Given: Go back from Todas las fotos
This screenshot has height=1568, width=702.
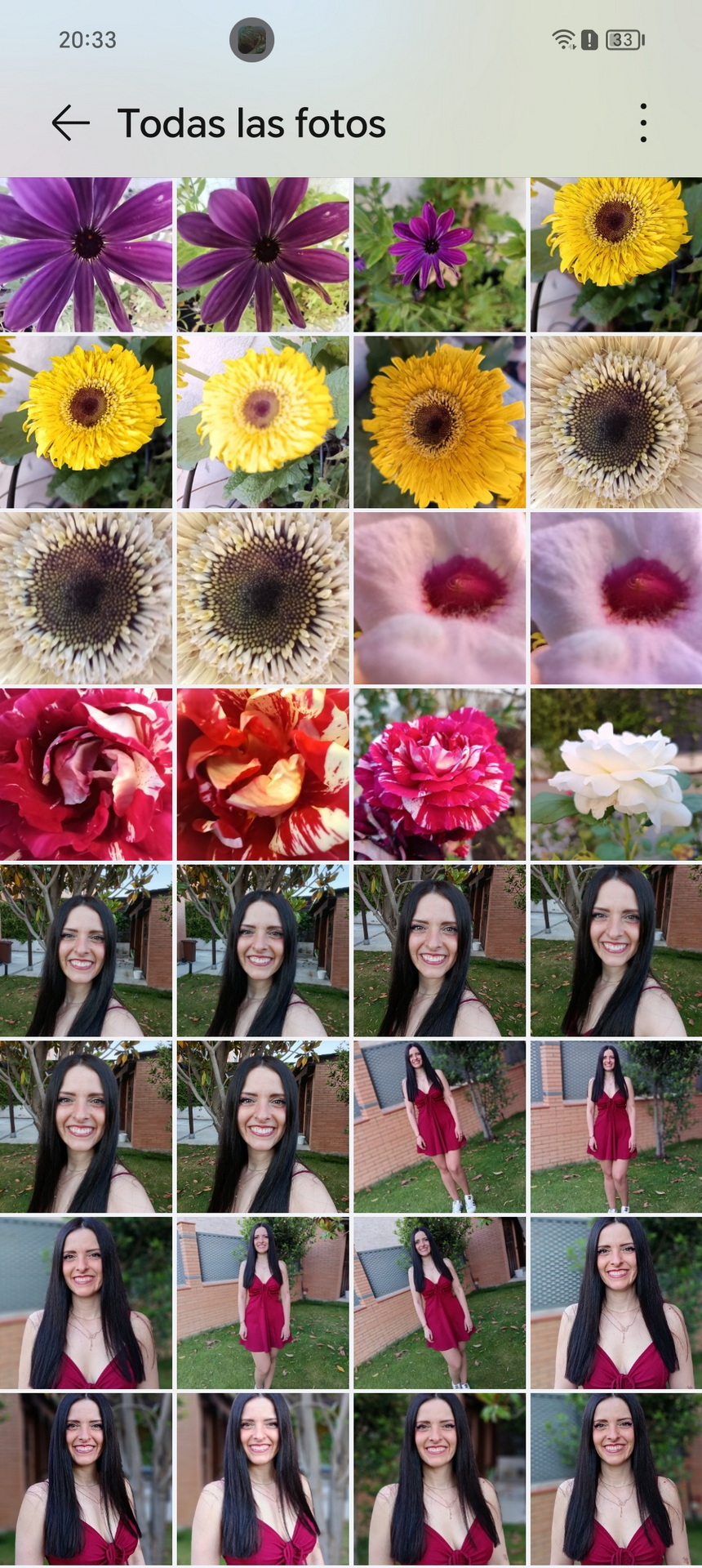Looking at the screenshot, I should tap(70, 123).
